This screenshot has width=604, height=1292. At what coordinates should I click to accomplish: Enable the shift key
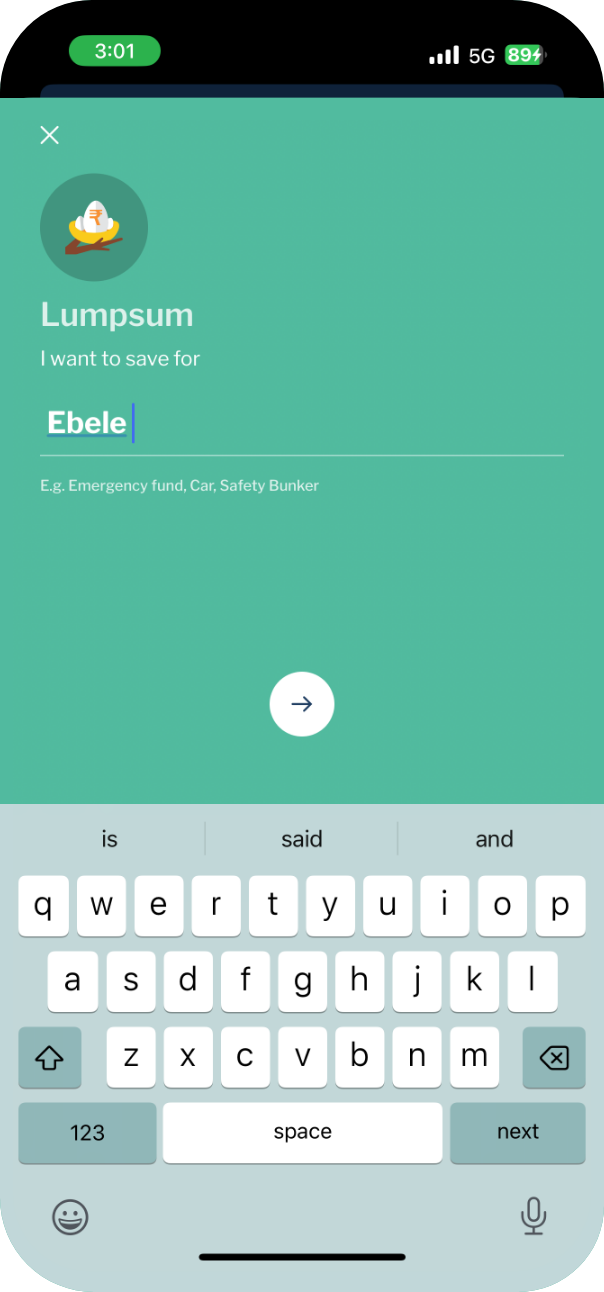pos(50,1057)
